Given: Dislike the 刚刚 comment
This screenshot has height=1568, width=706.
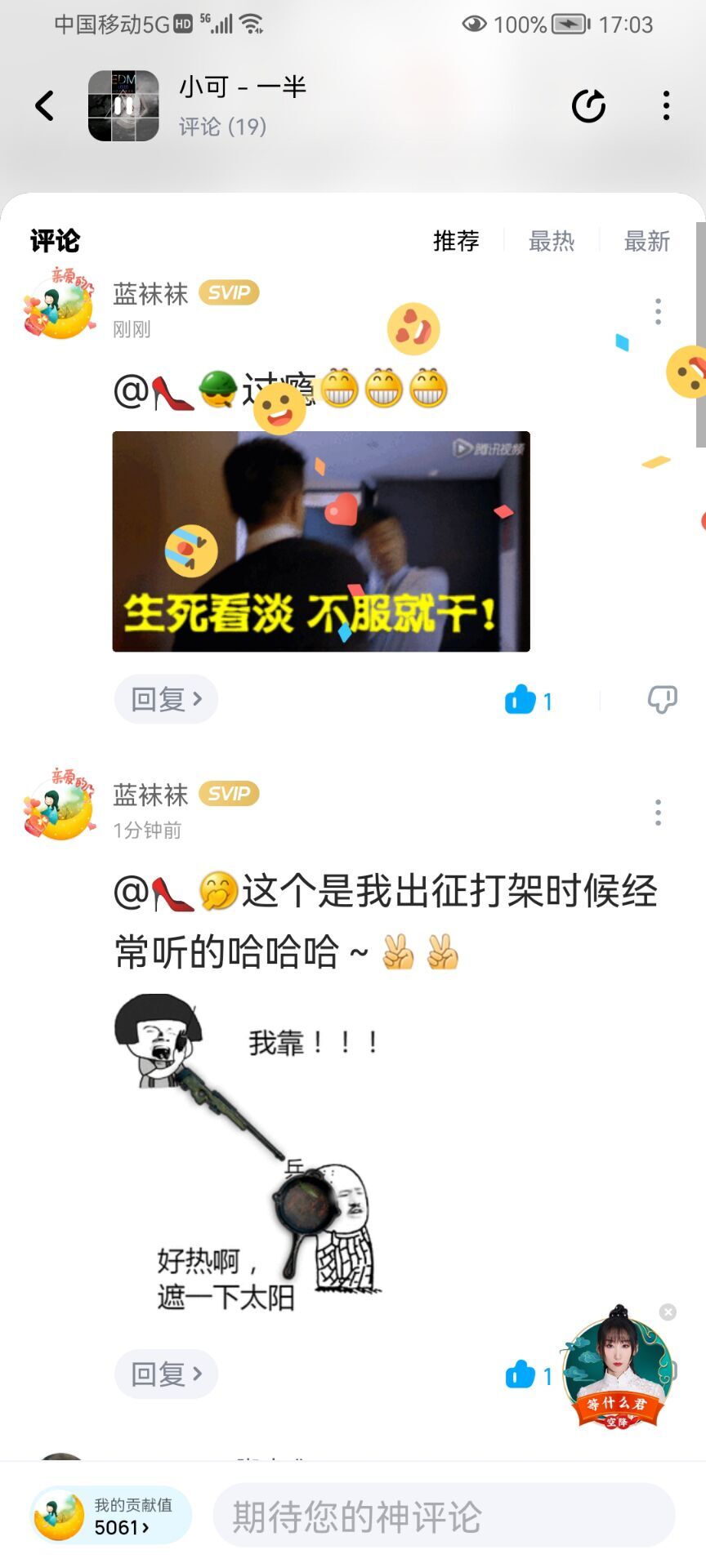Looking at the screenshot, I should click(x=662, y=700).
